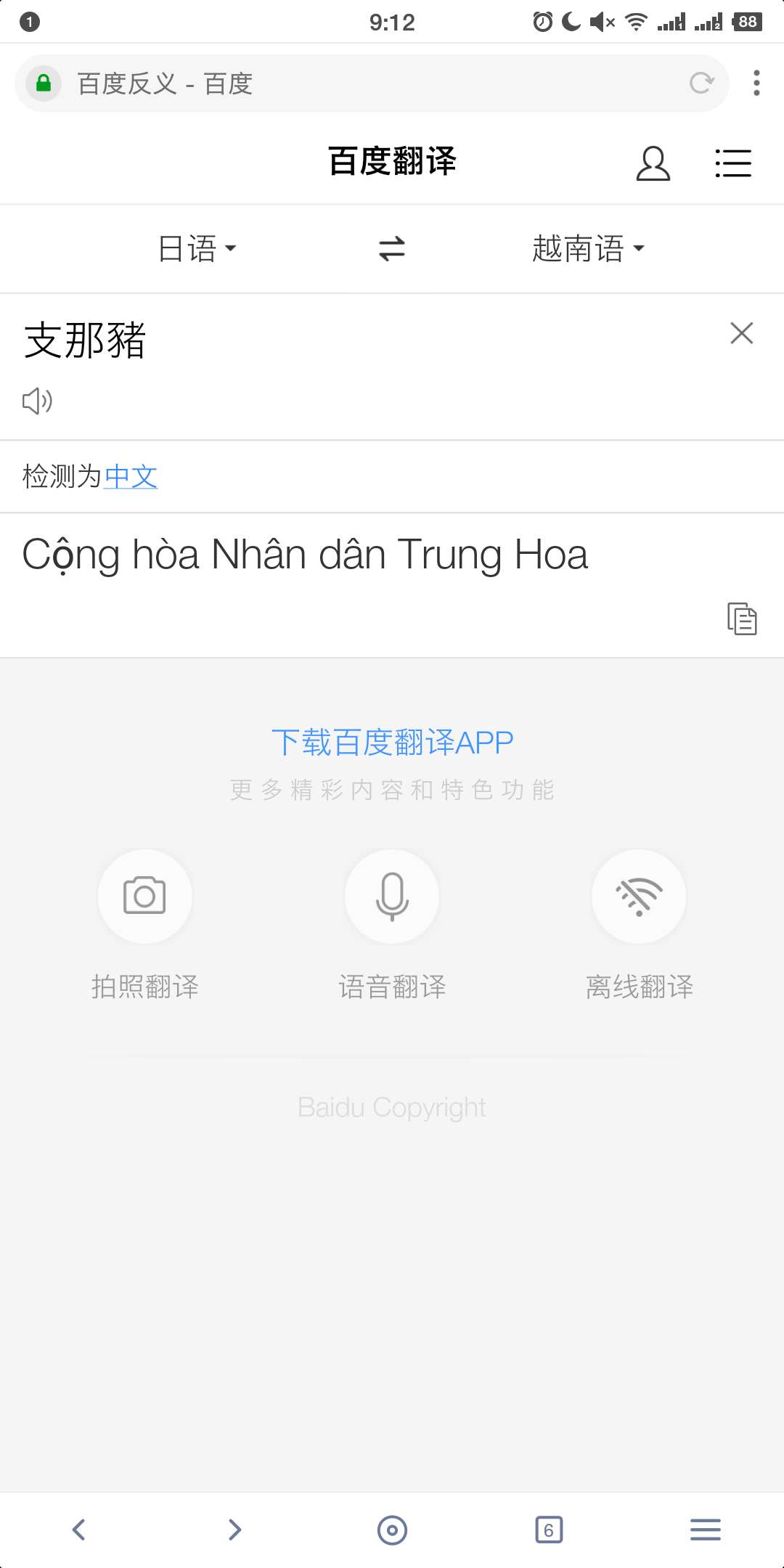Go back with the browser's back arrow
Screen dimensions: 784x1568
(x=78, y=1530)
